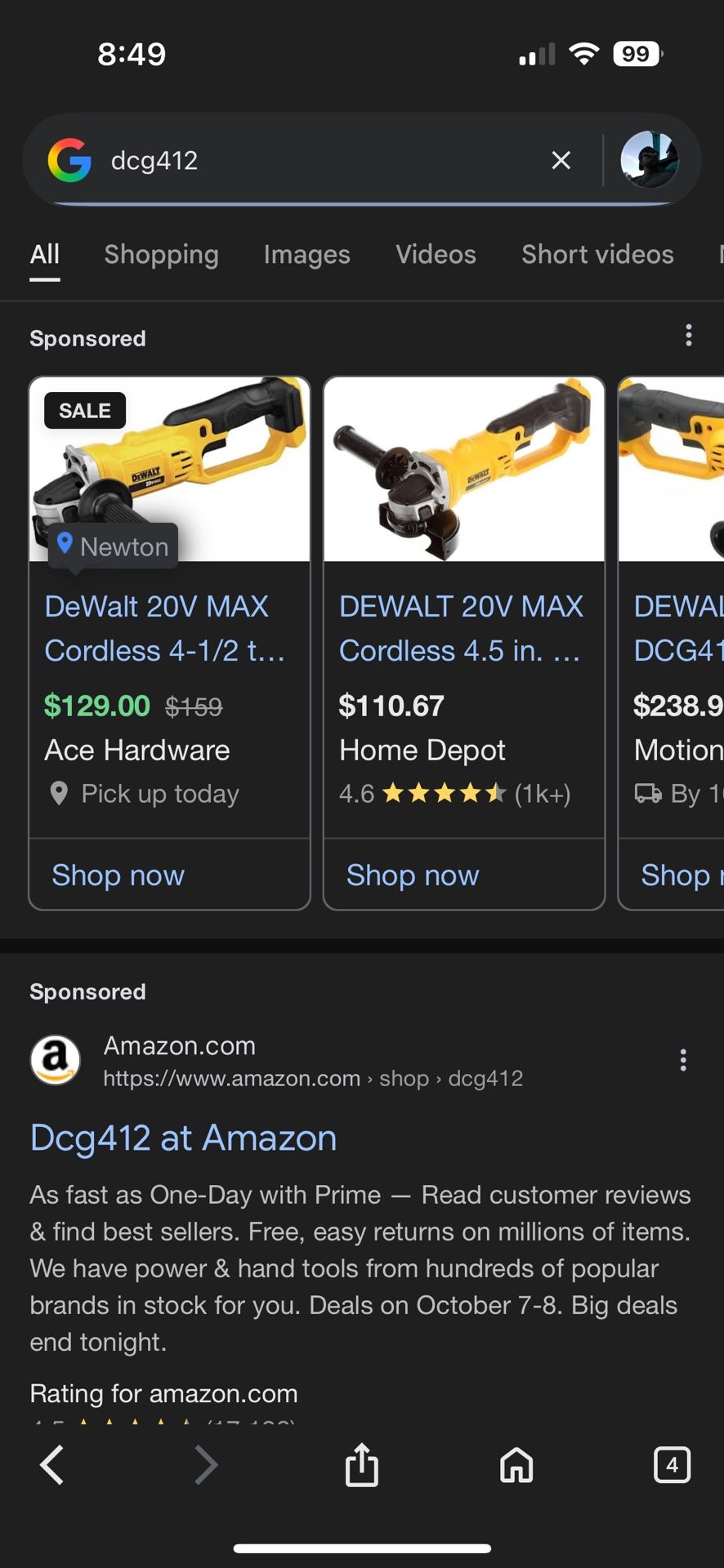Switch to the Shopping tab

click(x=161, y=255)
